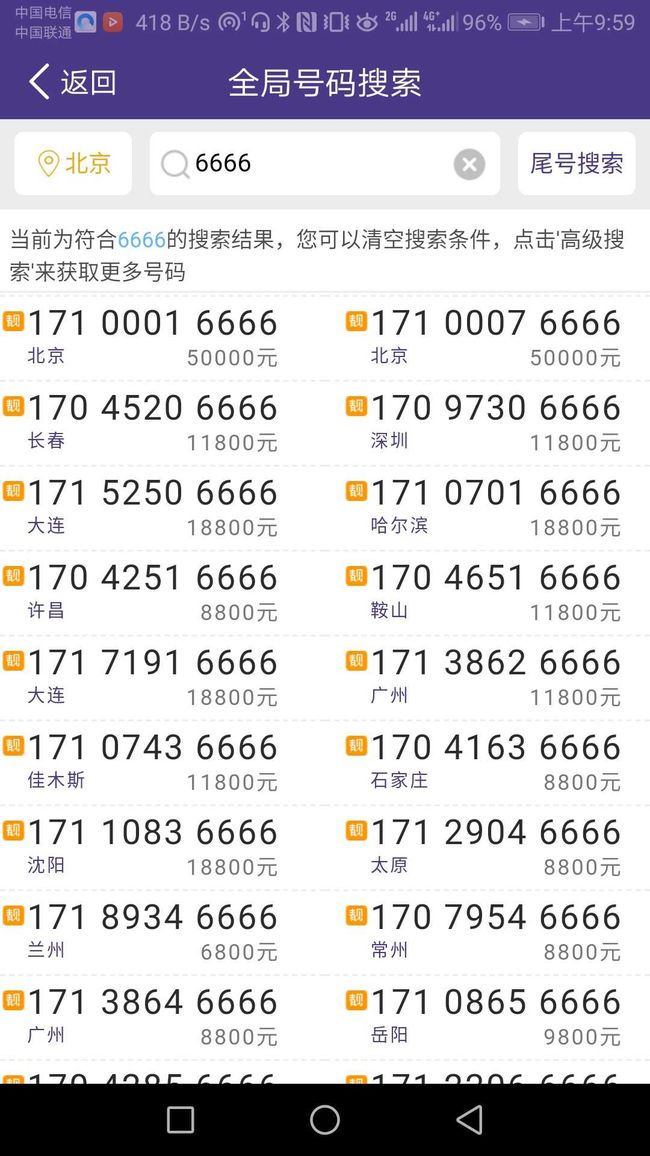Tap the system home button
Image resolution: width=650 pixels, height=1156 pixels.
coord(325,1119)
